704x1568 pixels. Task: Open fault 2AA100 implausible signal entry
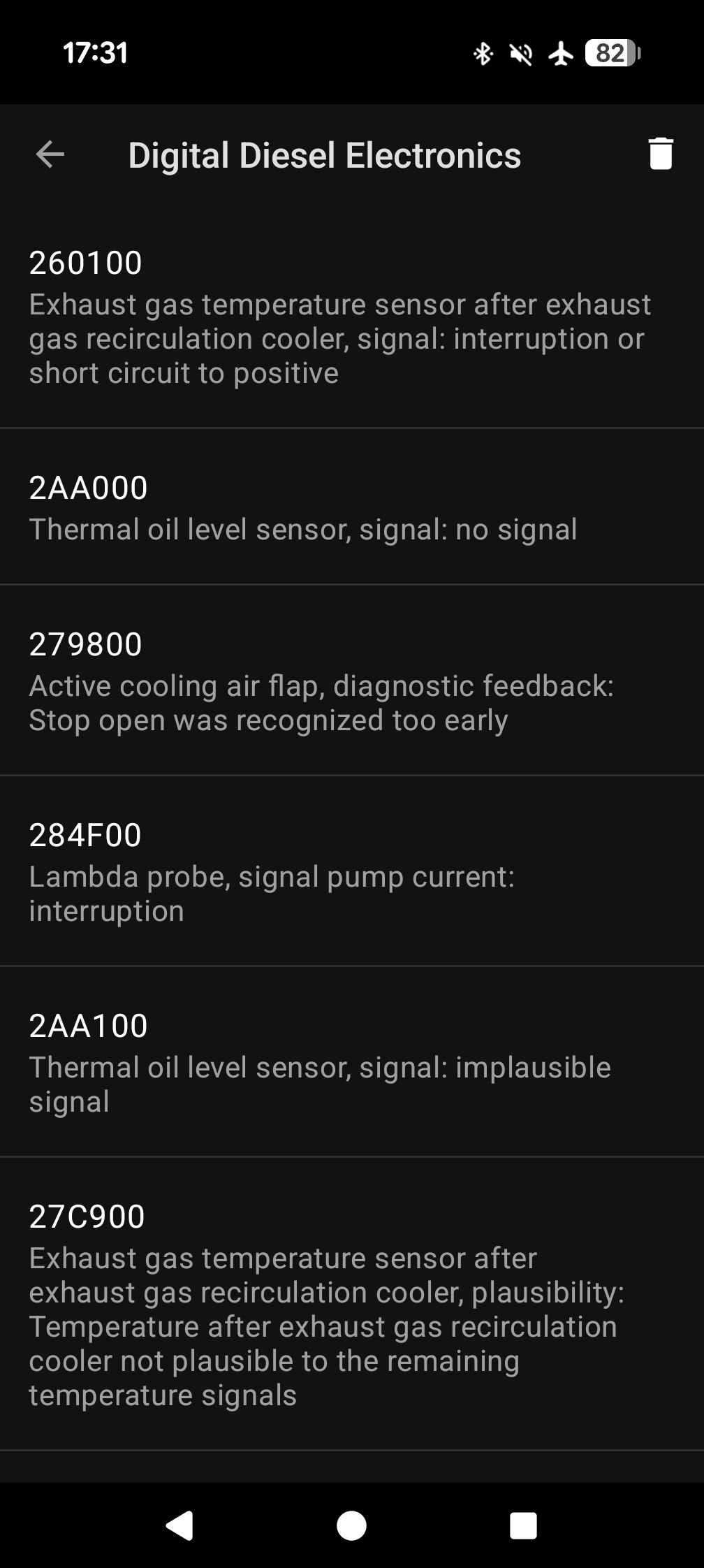[x=352, y=1061]
